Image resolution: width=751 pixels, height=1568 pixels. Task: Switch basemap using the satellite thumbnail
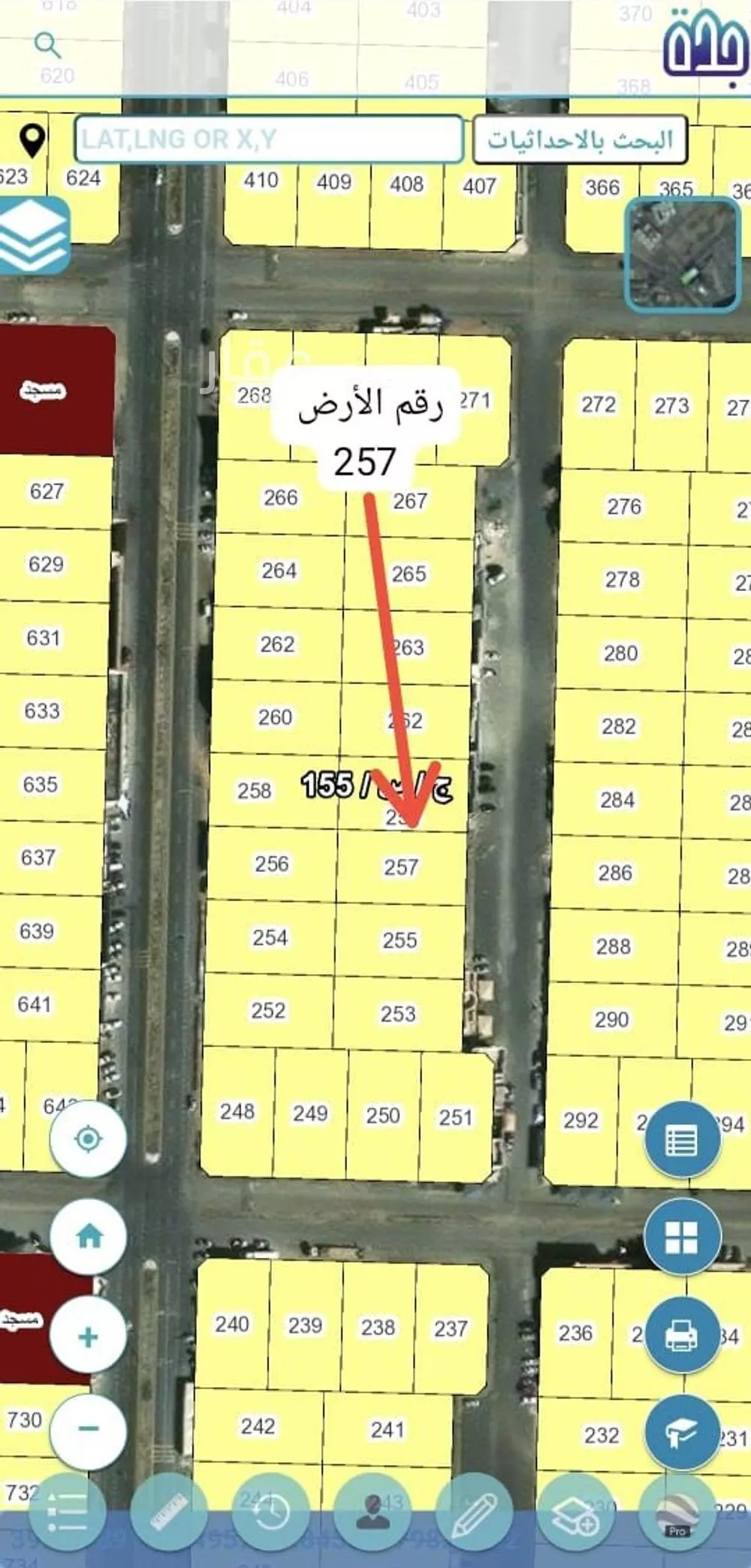coord(682,255)
